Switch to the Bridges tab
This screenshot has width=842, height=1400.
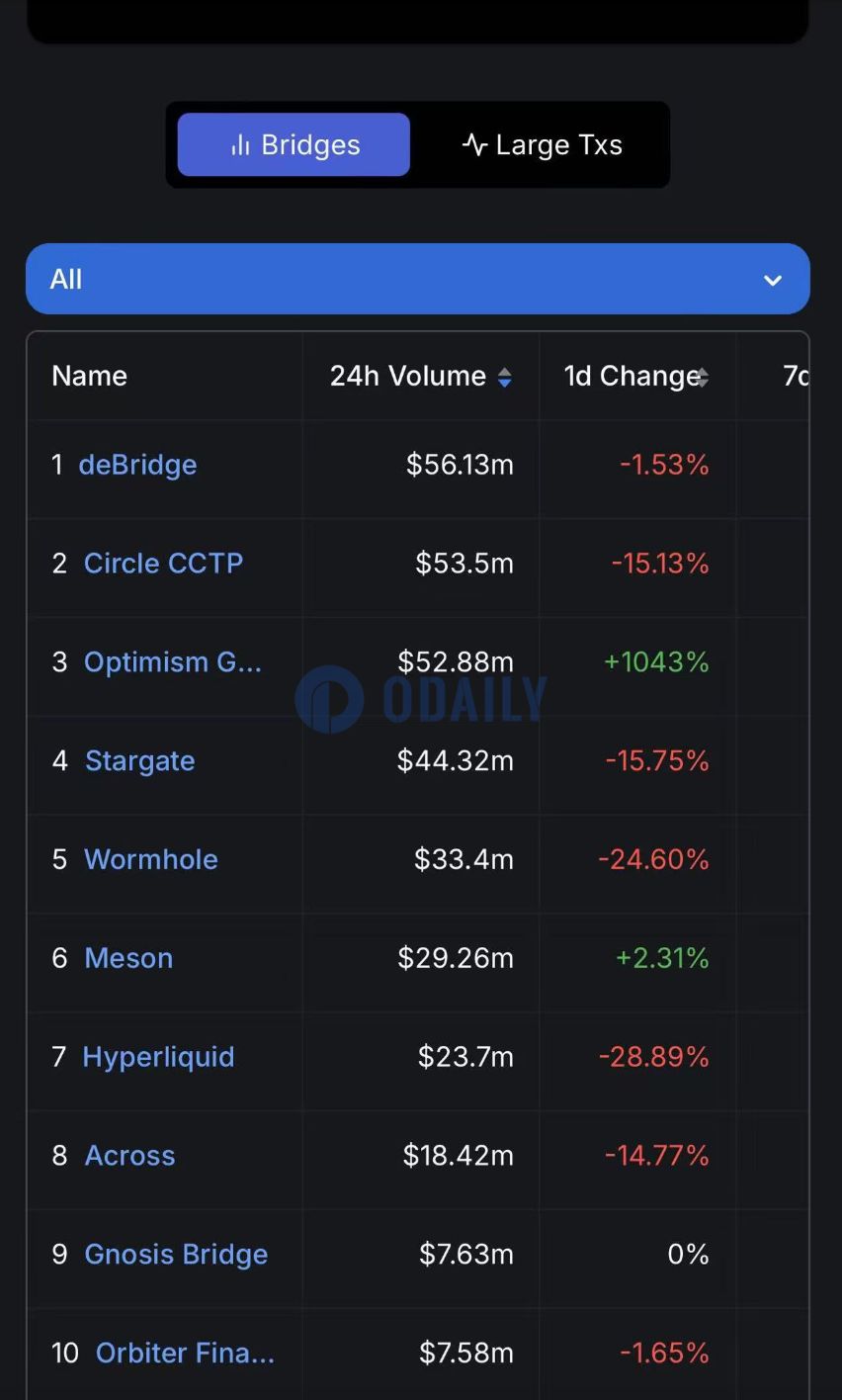(x=294, y=145)
